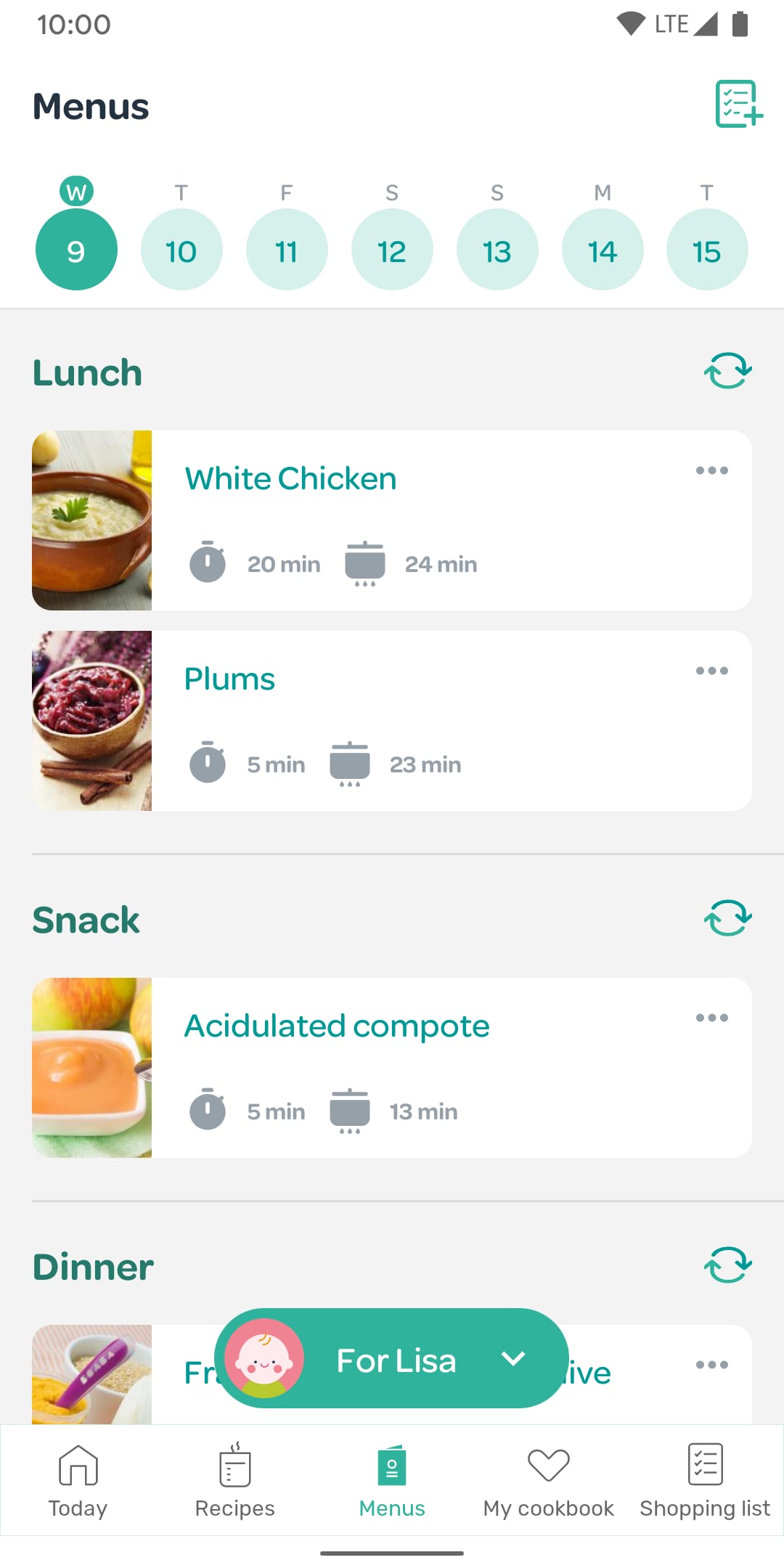Switch to the Recipes tab
This screenshot has height=1568, width=784.
pos(234,1479)
